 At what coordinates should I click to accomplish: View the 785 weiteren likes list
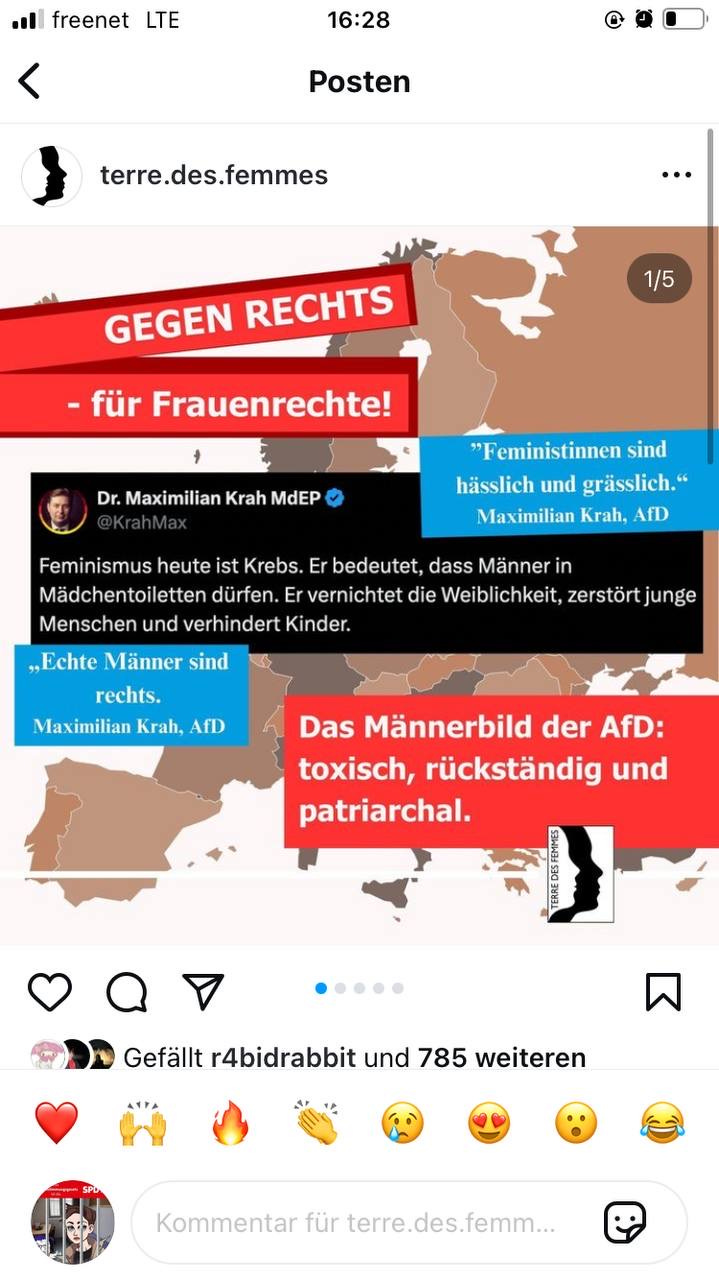pos(502,1057)
